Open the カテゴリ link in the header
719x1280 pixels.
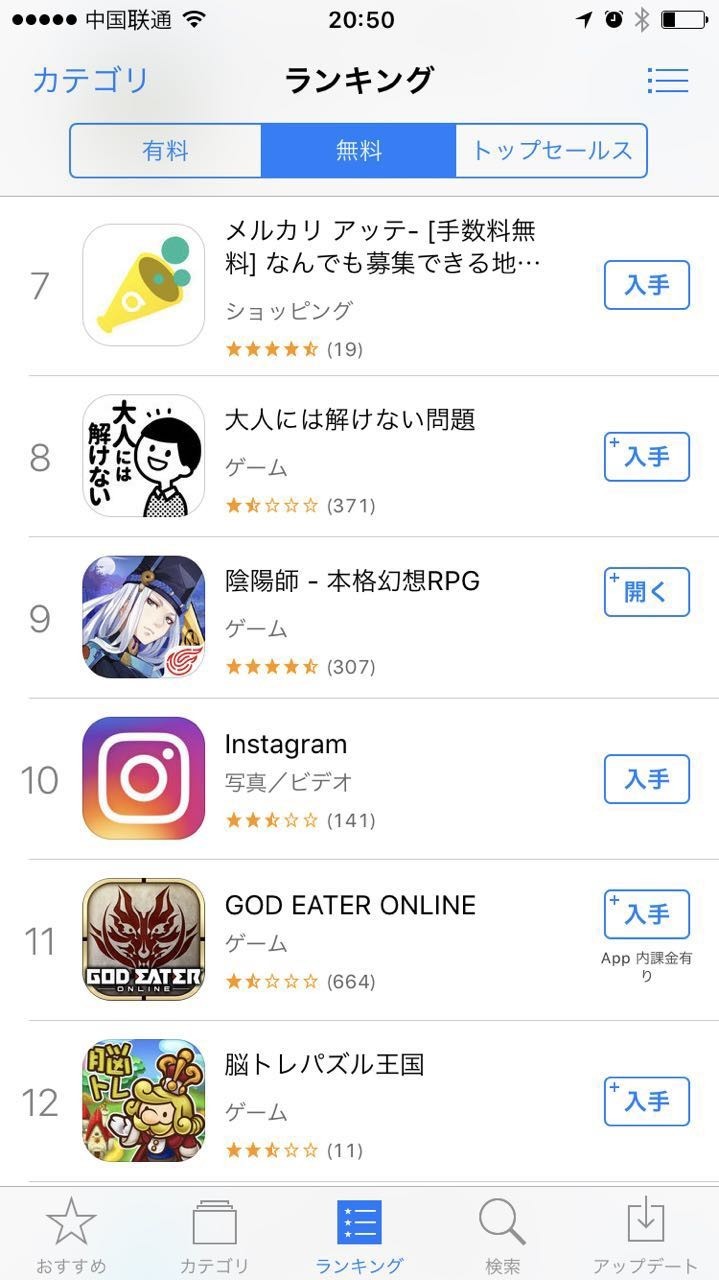click(90, 80)
